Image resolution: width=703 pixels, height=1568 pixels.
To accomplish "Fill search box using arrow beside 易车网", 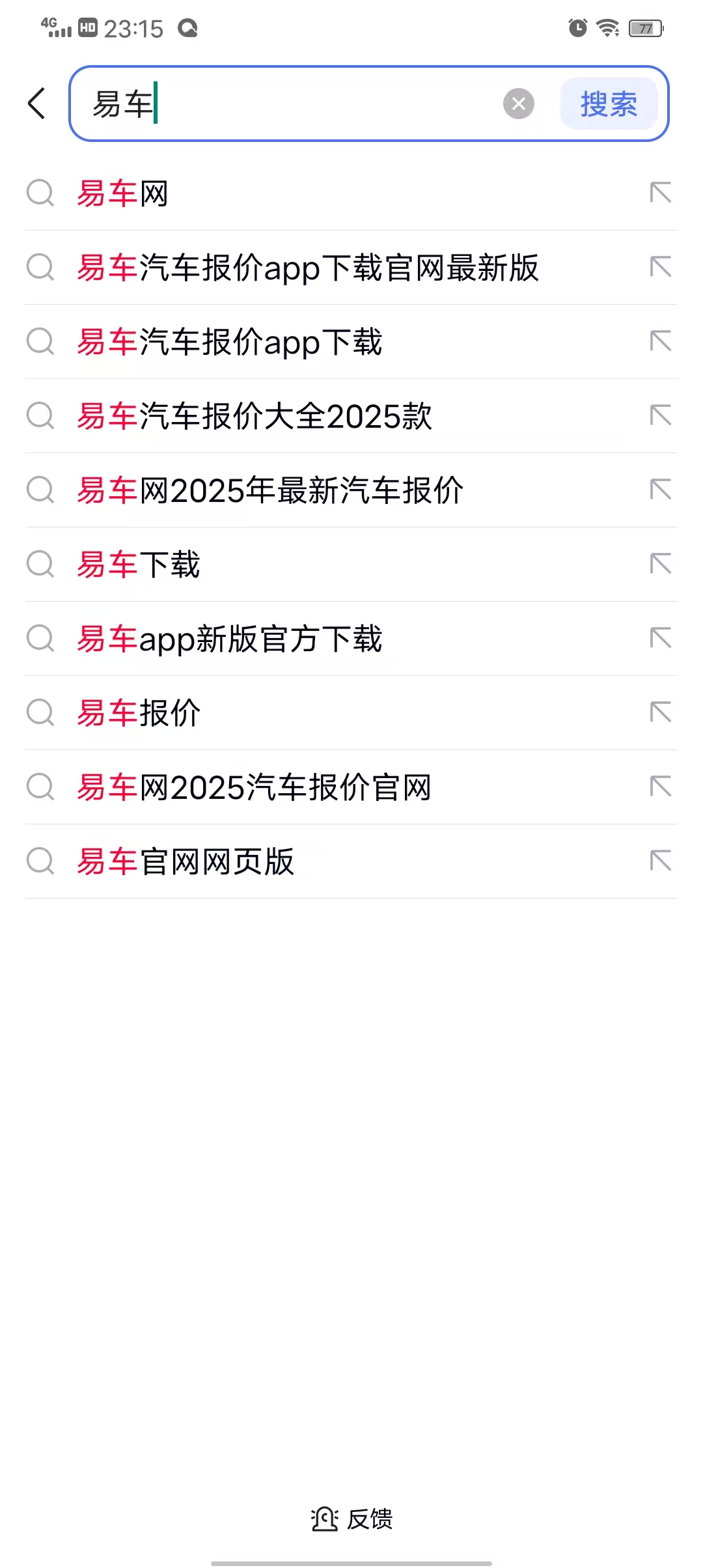I will click(x=661, y=193).
